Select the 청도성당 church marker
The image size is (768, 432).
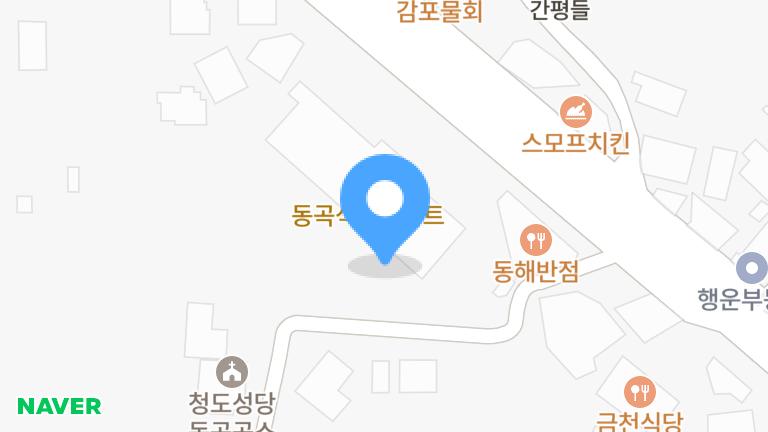click(232, 372)
